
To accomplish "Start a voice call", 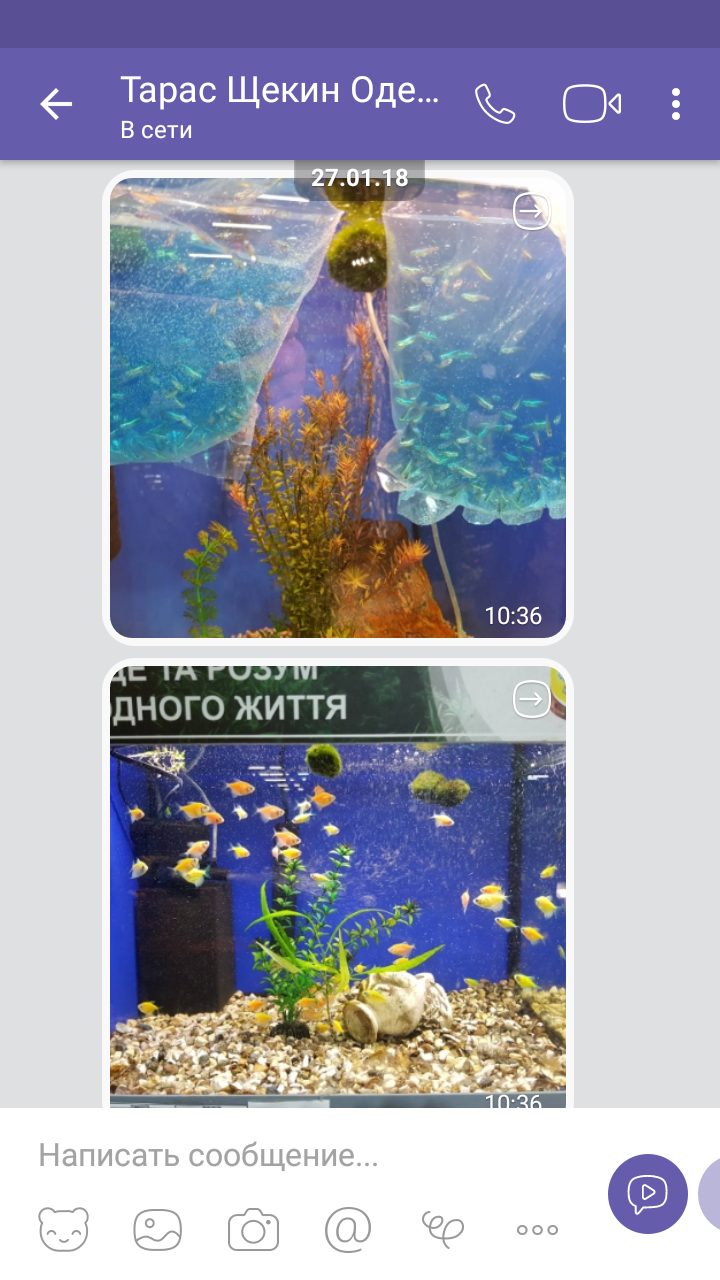I will coord(494,104).
